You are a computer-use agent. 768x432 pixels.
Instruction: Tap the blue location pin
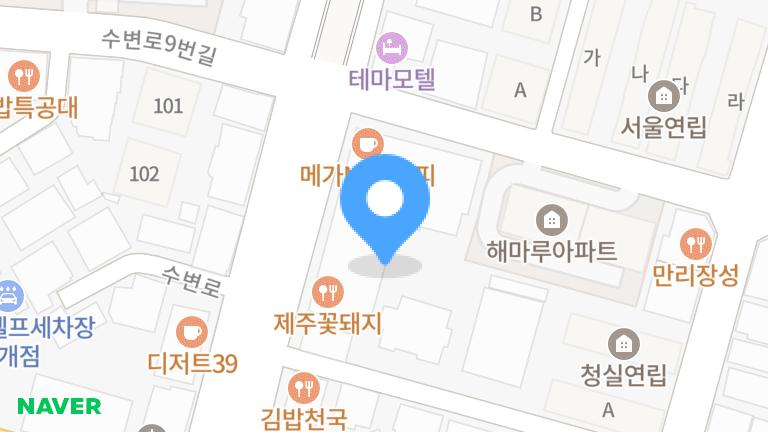[385, 204]
